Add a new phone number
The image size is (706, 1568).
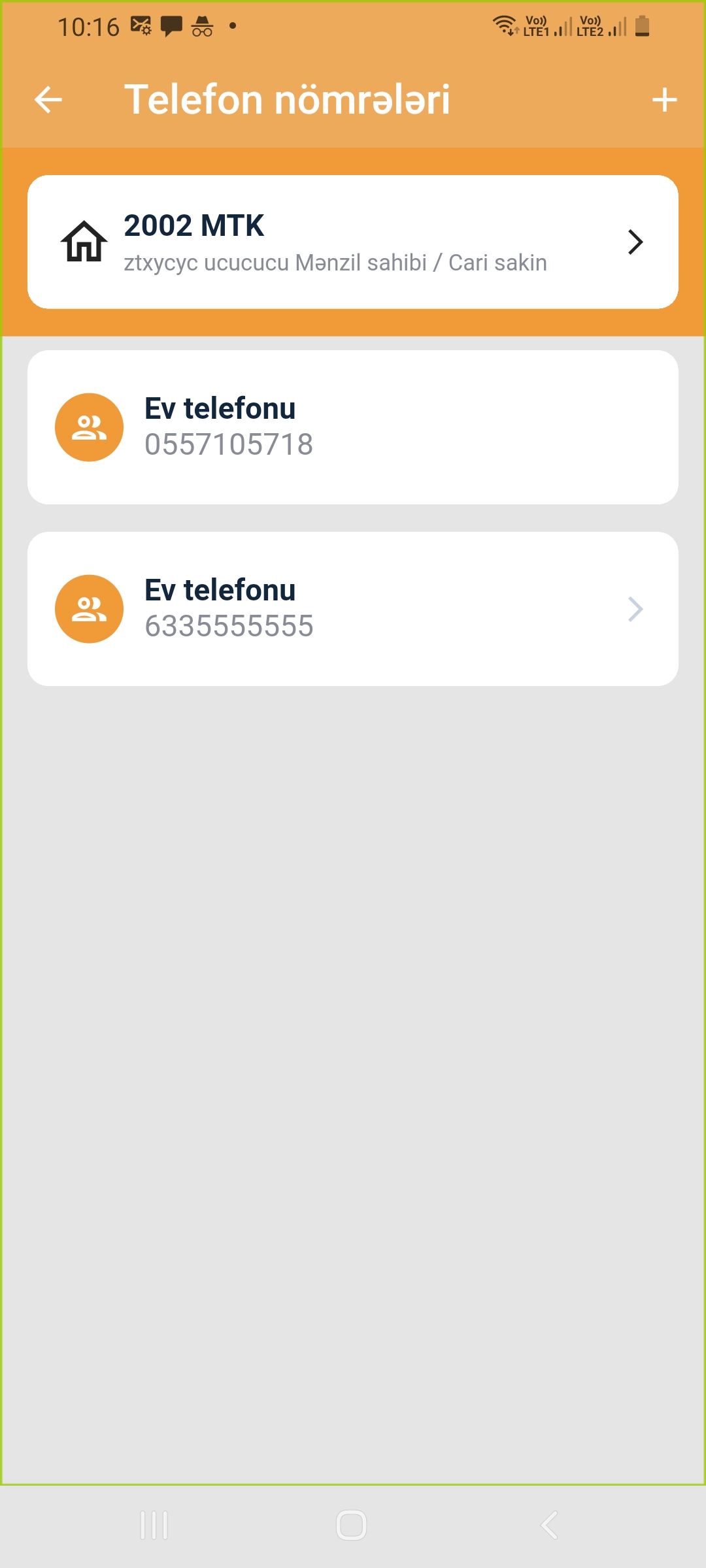coord(664,100)
